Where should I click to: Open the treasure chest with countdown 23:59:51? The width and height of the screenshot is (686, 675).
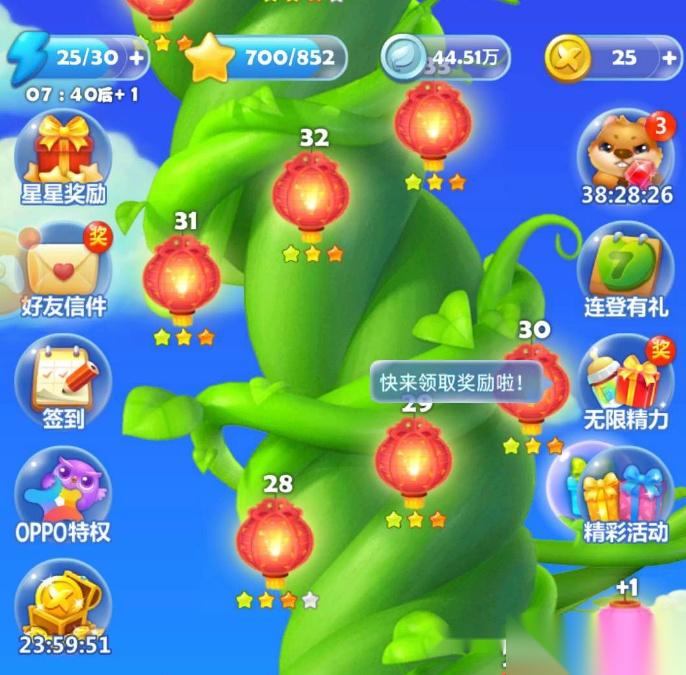[x=63, y=605]
